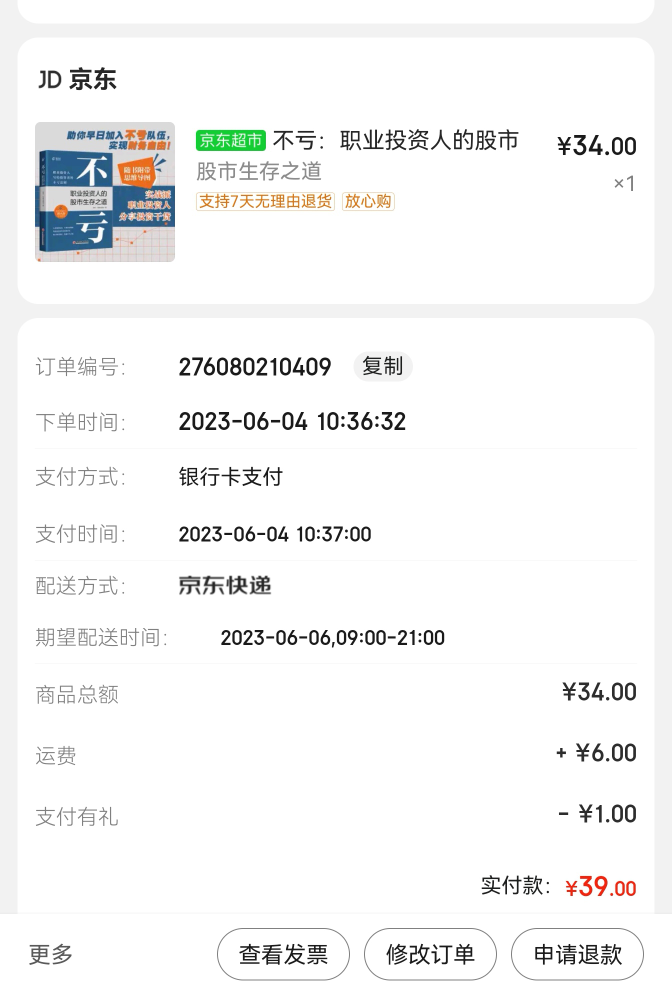Viewport: 672px width, 995px height.
Task: Select 修改订单 to modify the order
Action: pyautogui.click(x=430, y=955)
